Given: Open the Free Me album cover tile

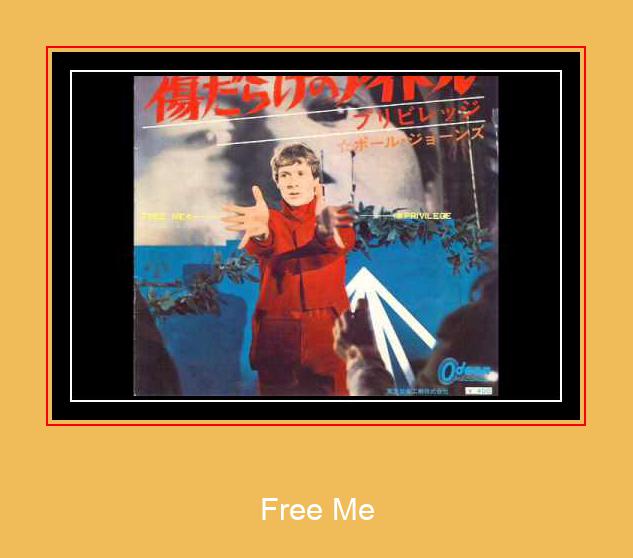Looking at the screenshot, I should 316,236.
